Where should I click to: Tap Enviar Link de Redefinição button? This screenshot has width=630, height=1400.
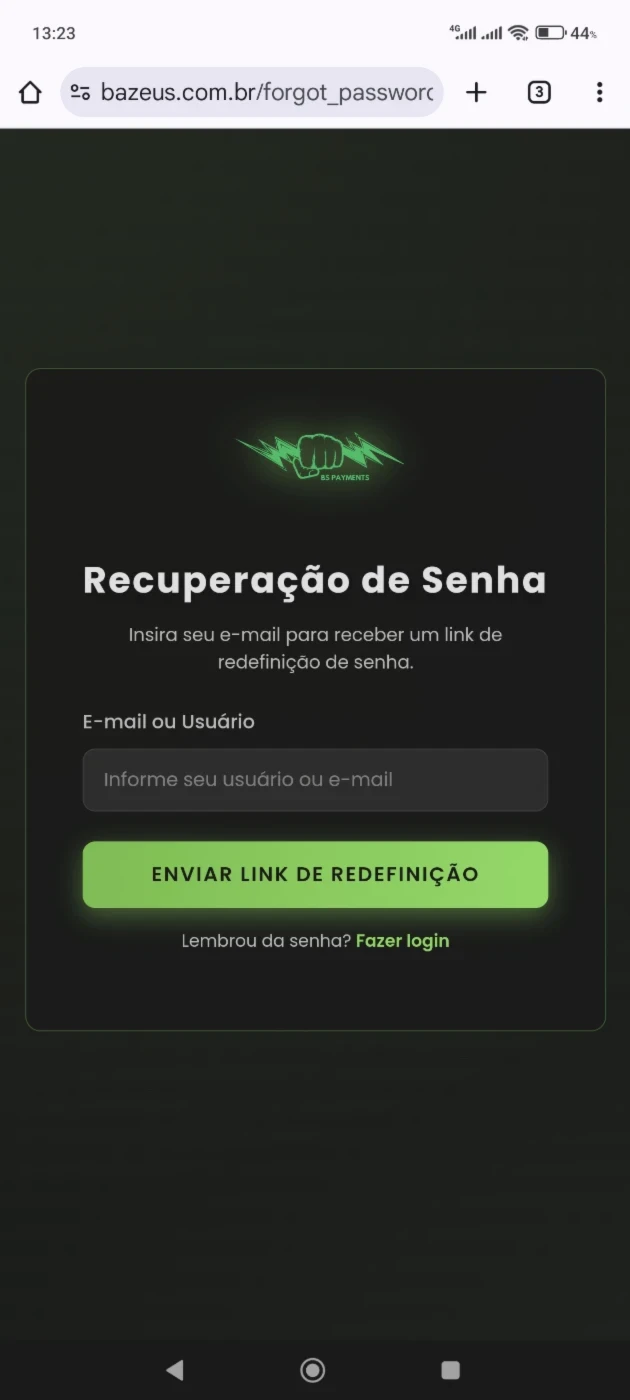click(315, 875)
